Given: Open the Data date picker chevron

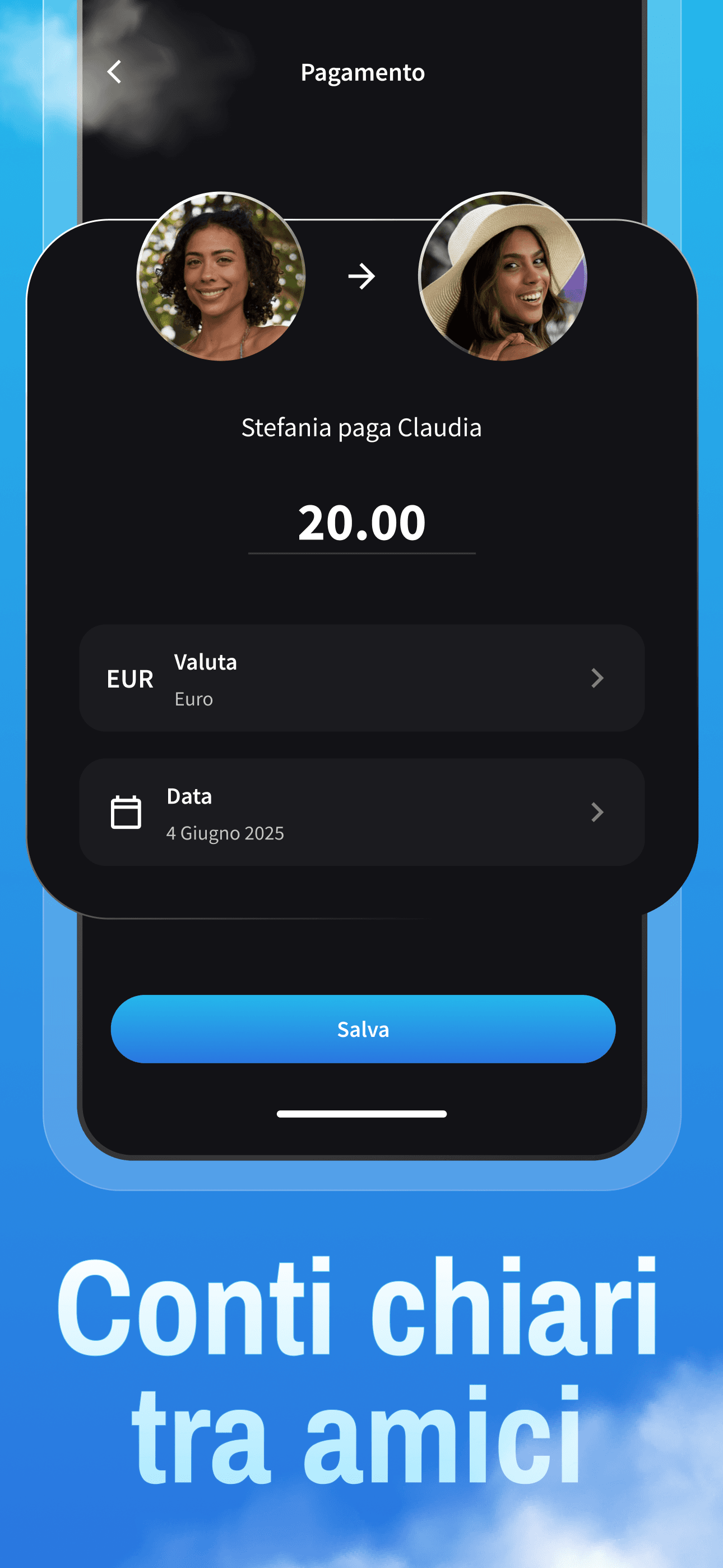Looking at the screenshot, I should [597, 812].
